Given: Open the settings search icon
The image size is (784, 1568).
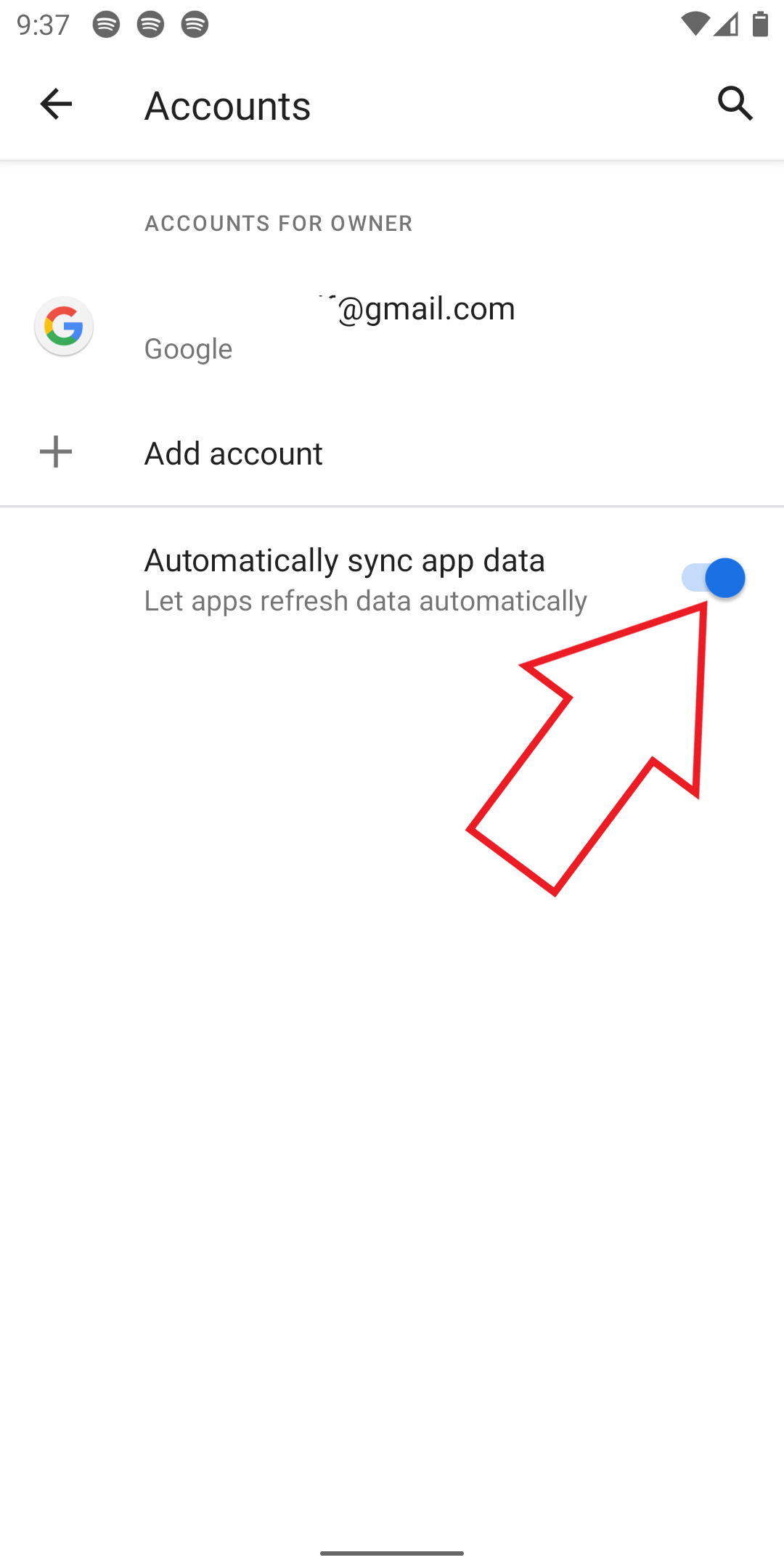Looking at the screenshot, I should pos(735,104).
